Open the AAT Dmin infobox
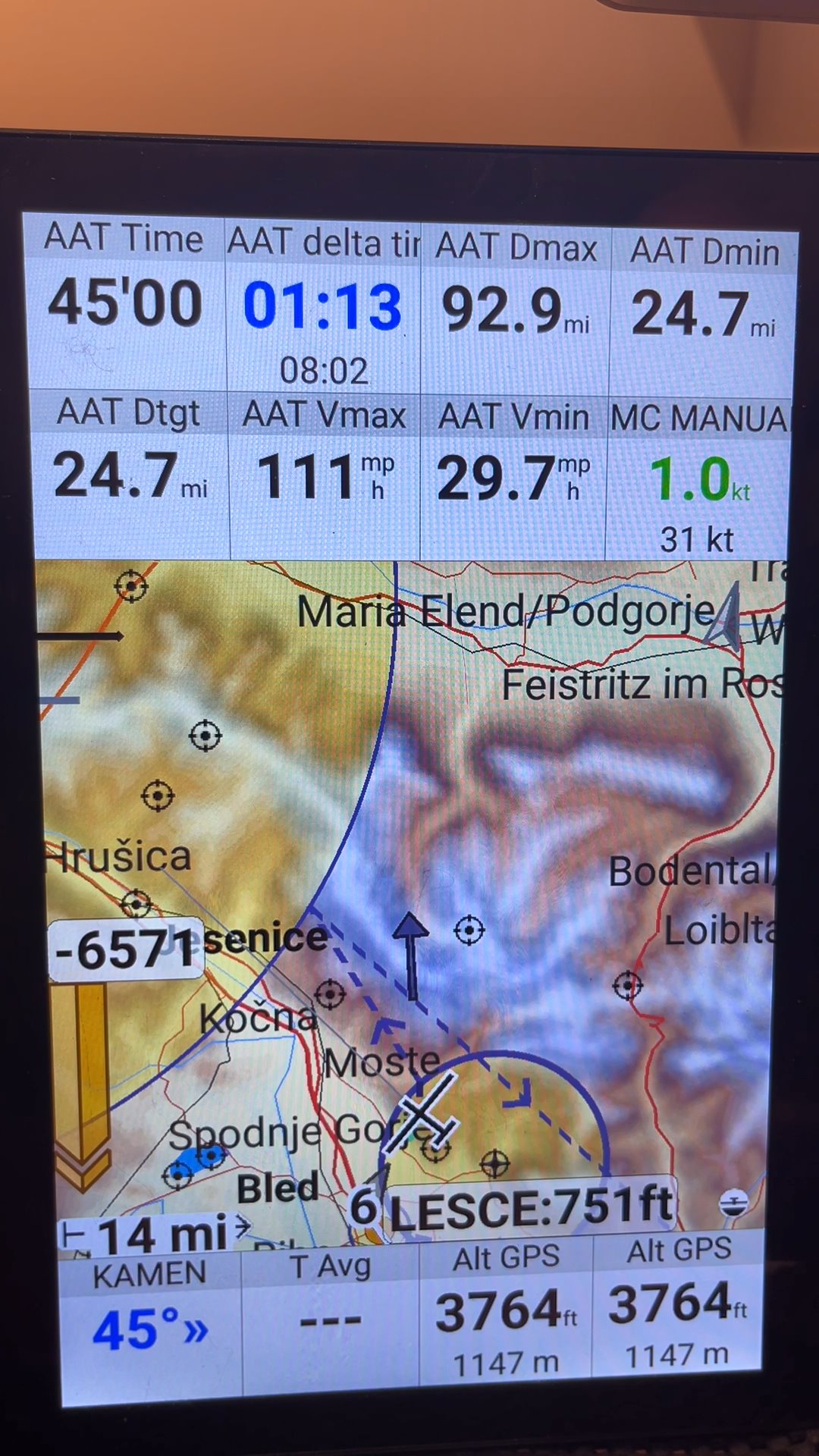 pyautogui.click(x=702, y=312)
